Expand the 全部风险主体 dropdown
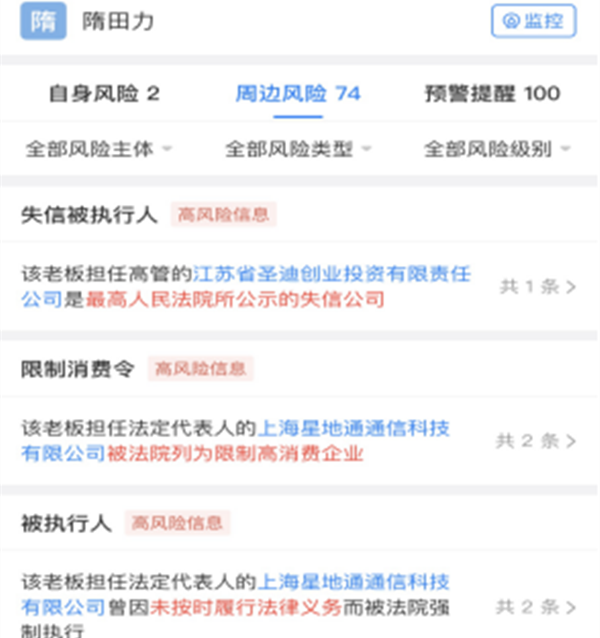The height and width of the screenshot is (638, 600). tap(98, 149)
